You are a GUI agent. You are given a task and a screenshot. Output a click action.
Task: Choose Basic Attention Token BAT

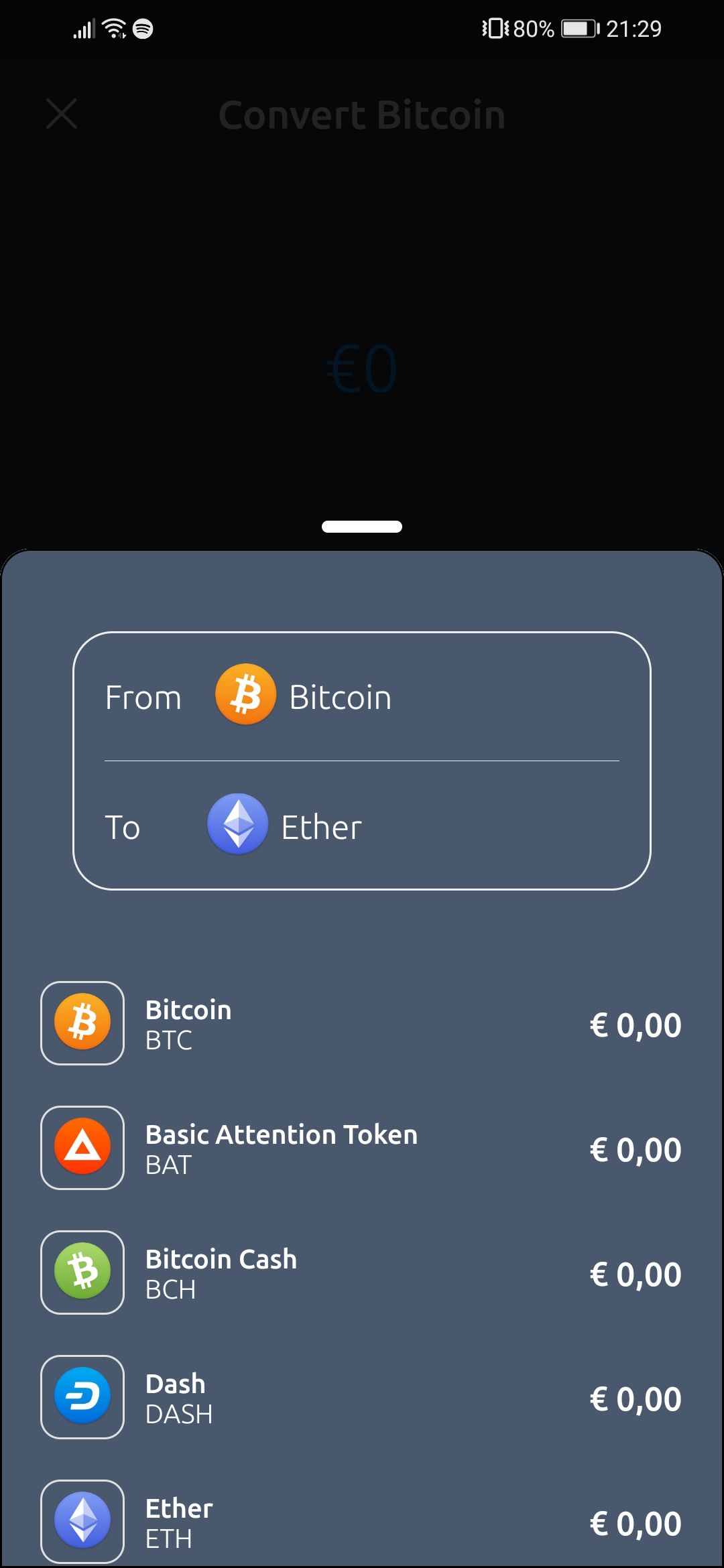[361, 1149]
